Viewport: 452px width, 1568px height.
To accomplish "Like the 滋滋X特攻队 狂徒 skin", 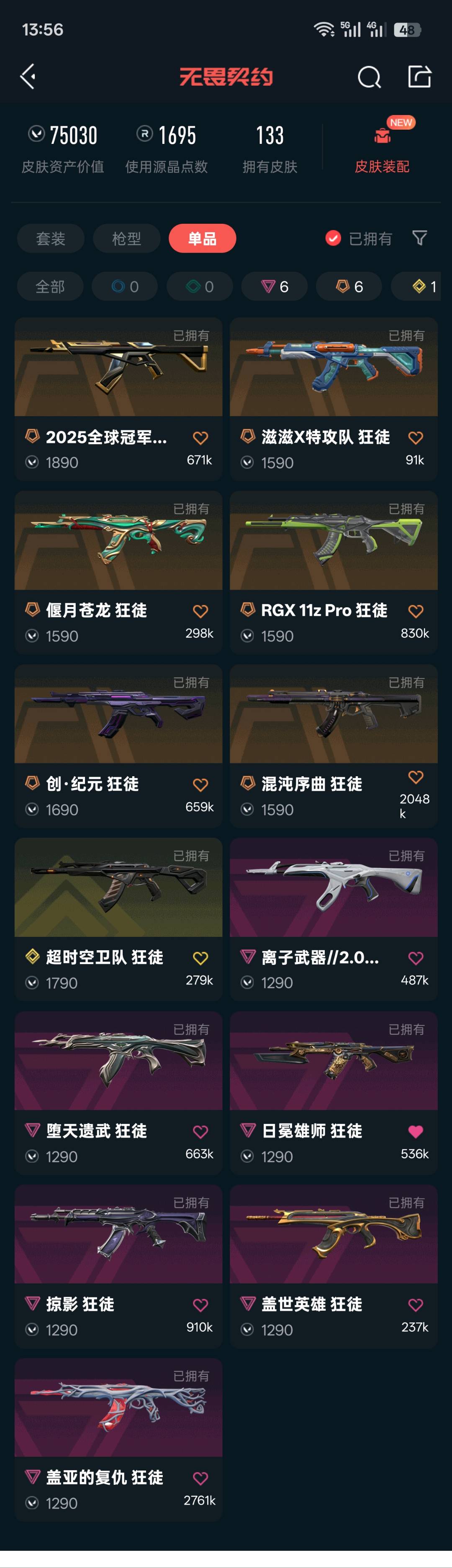I will point(416,437).
